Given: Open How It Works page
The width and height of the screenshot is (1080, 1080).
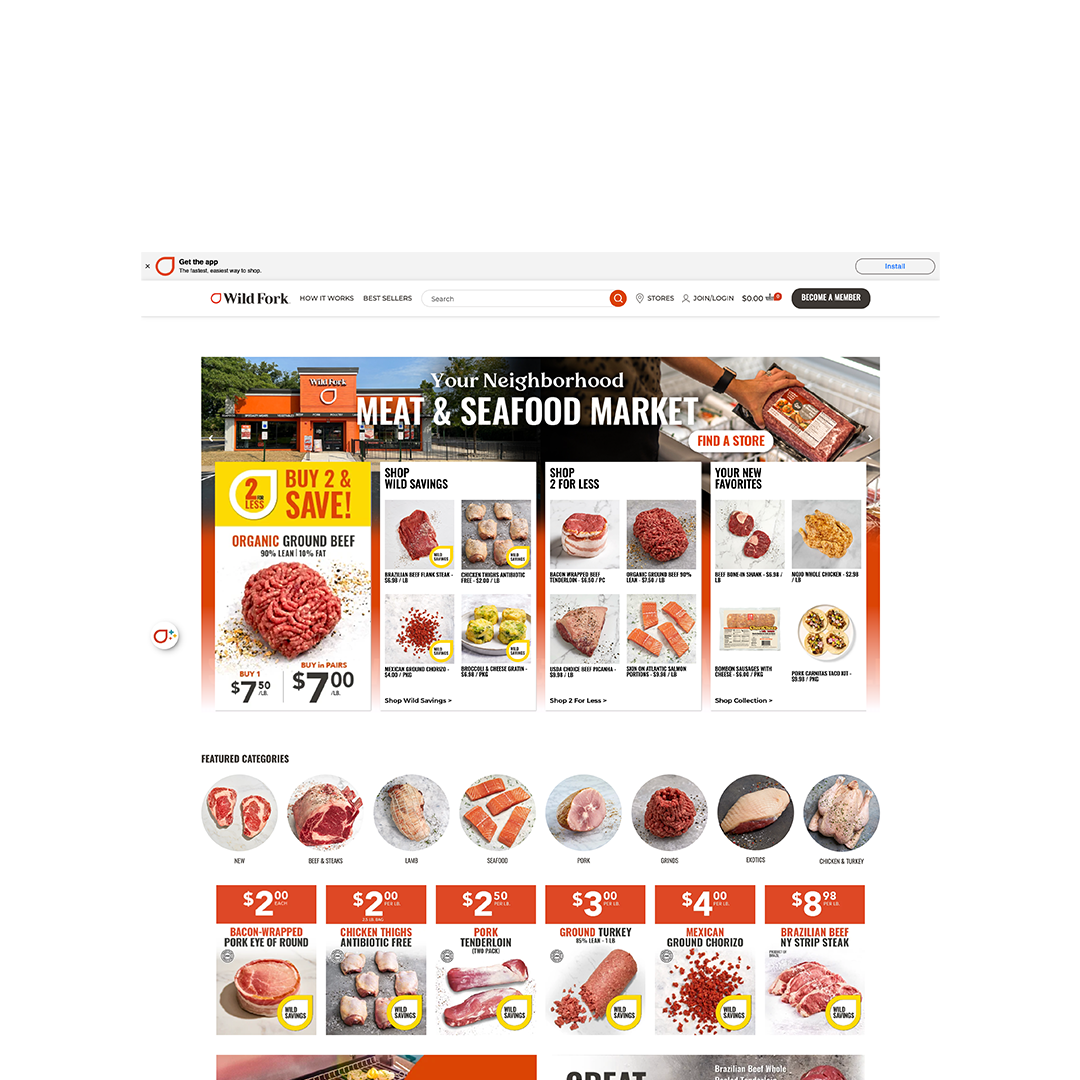Looking at the screenshot, I should (x=327, y=298).
